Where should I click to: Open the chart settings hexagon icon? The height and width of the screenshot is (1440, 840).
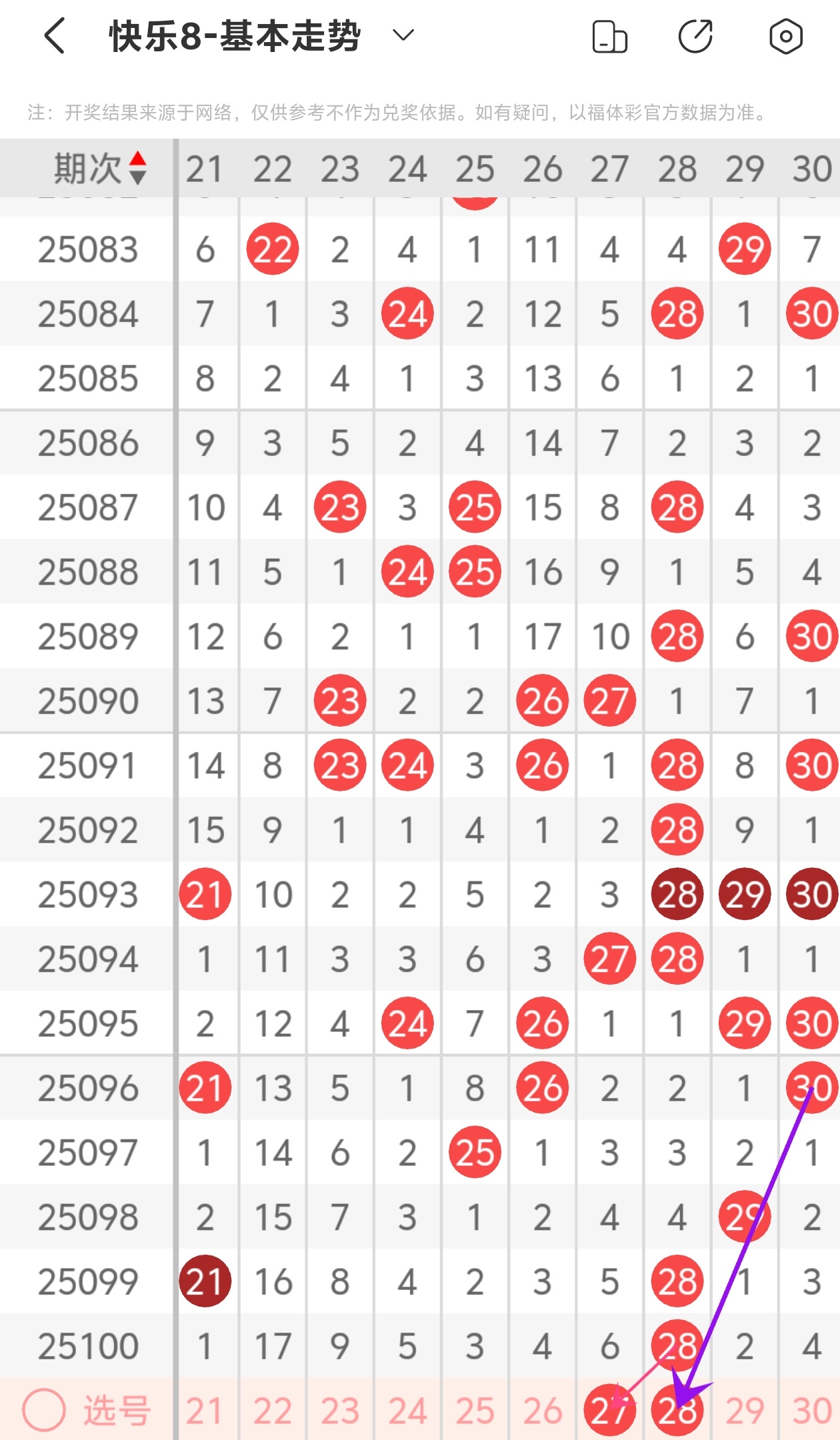pyautogui.click(x=785, y=36)
